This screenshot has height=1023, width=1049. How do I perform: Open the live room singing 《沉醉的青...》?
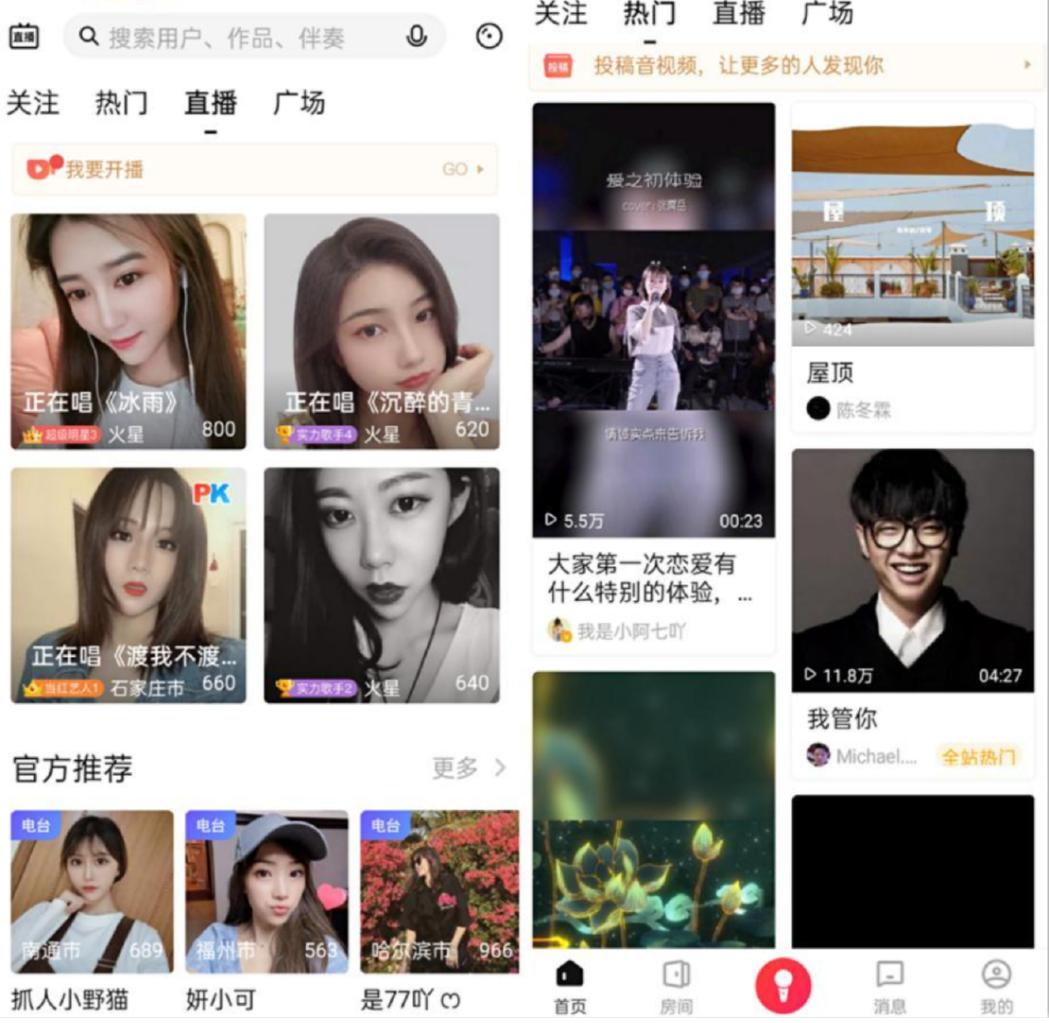pyautogui.click(x=381, y=330)
